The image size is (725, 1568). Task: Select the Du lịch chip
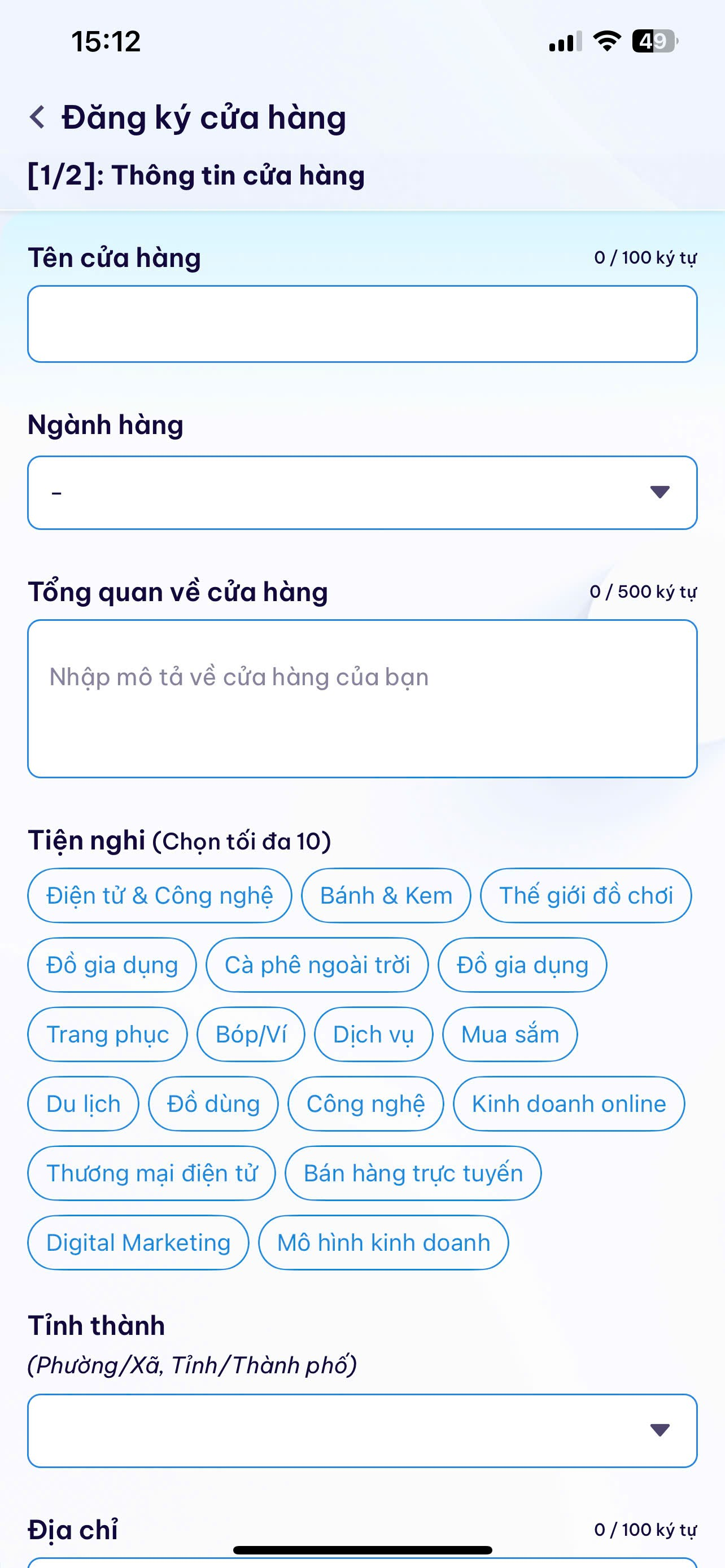click(84, 1103)
